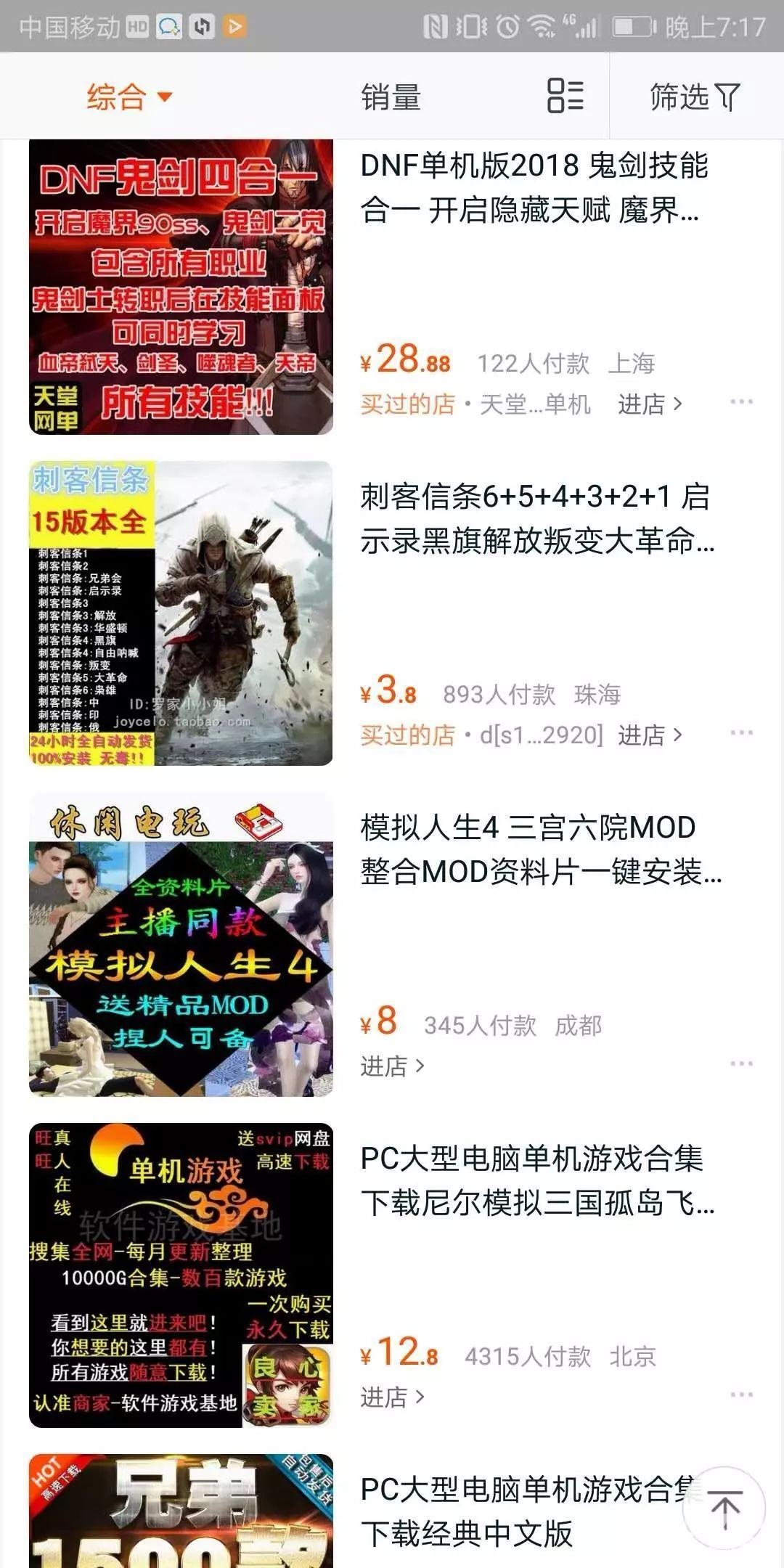Viewport: 784px width, 1568px height.
Task: Open the 模拟人生4 三宫六院MOD listing
Action: click(x=541, y=849)
